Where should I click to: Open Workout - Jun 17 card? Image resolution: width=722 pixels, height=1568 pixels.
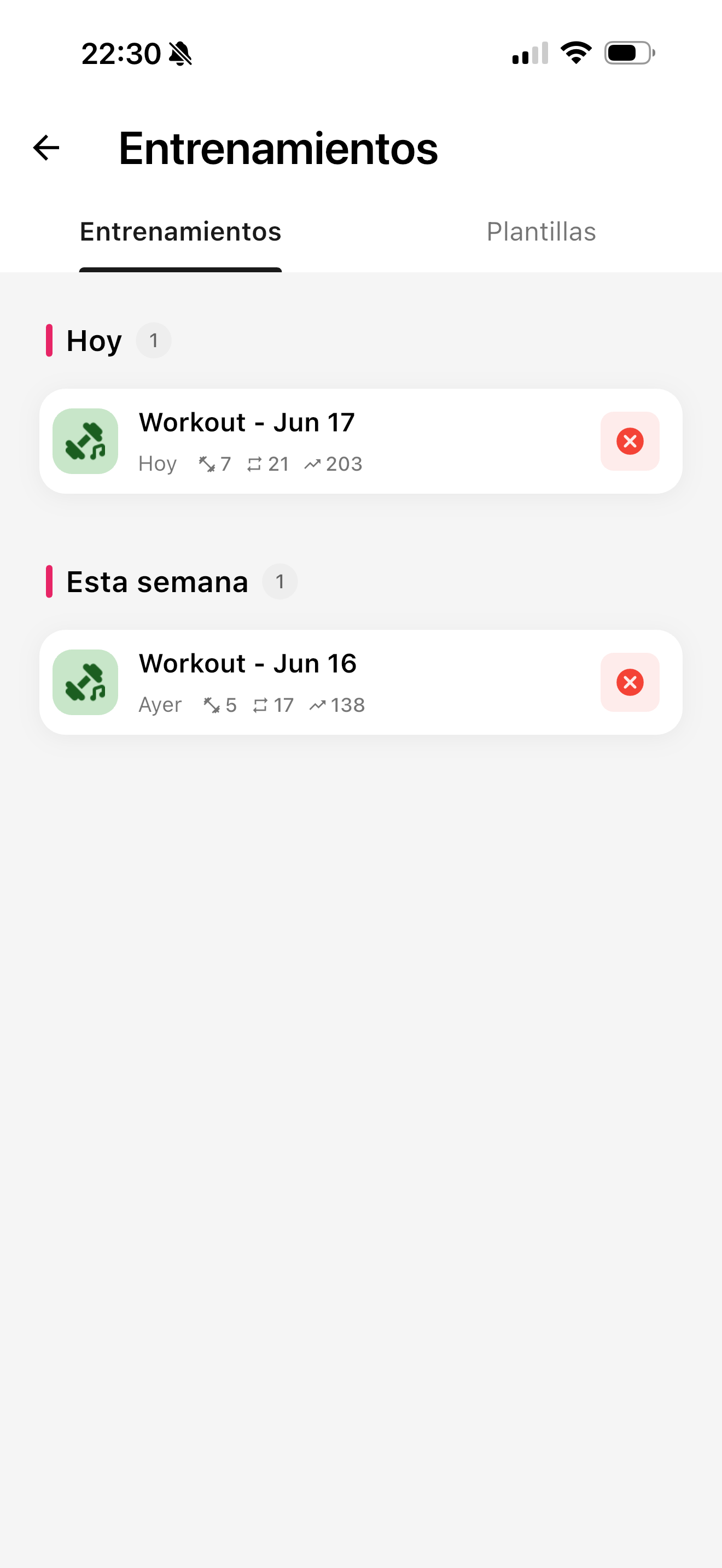361,441
